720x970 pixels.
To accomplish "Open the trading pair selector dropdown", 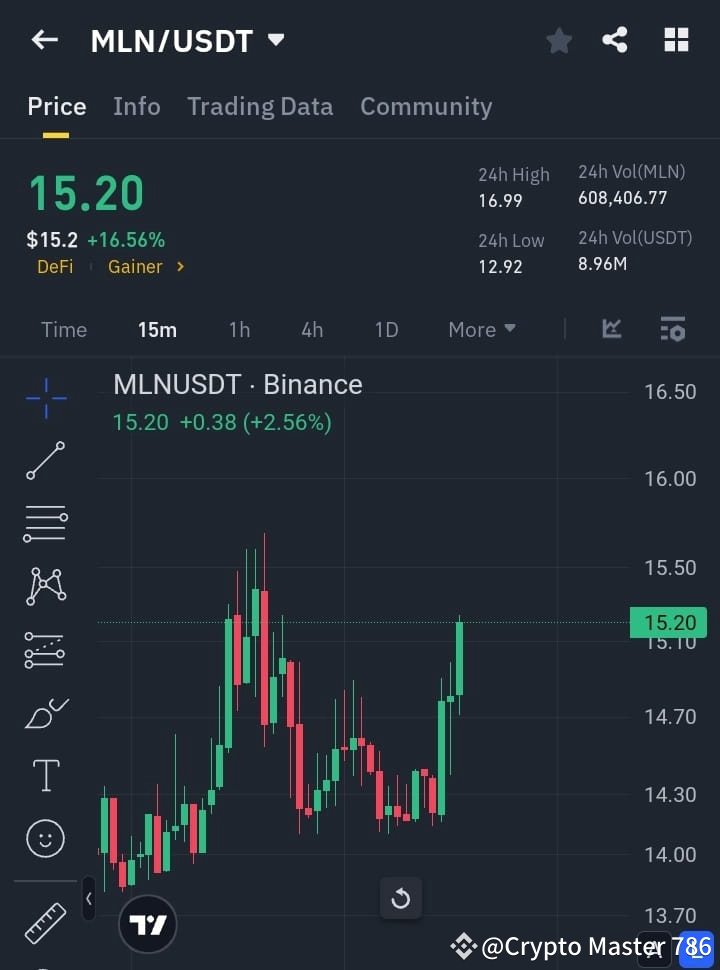I will 276,40.
